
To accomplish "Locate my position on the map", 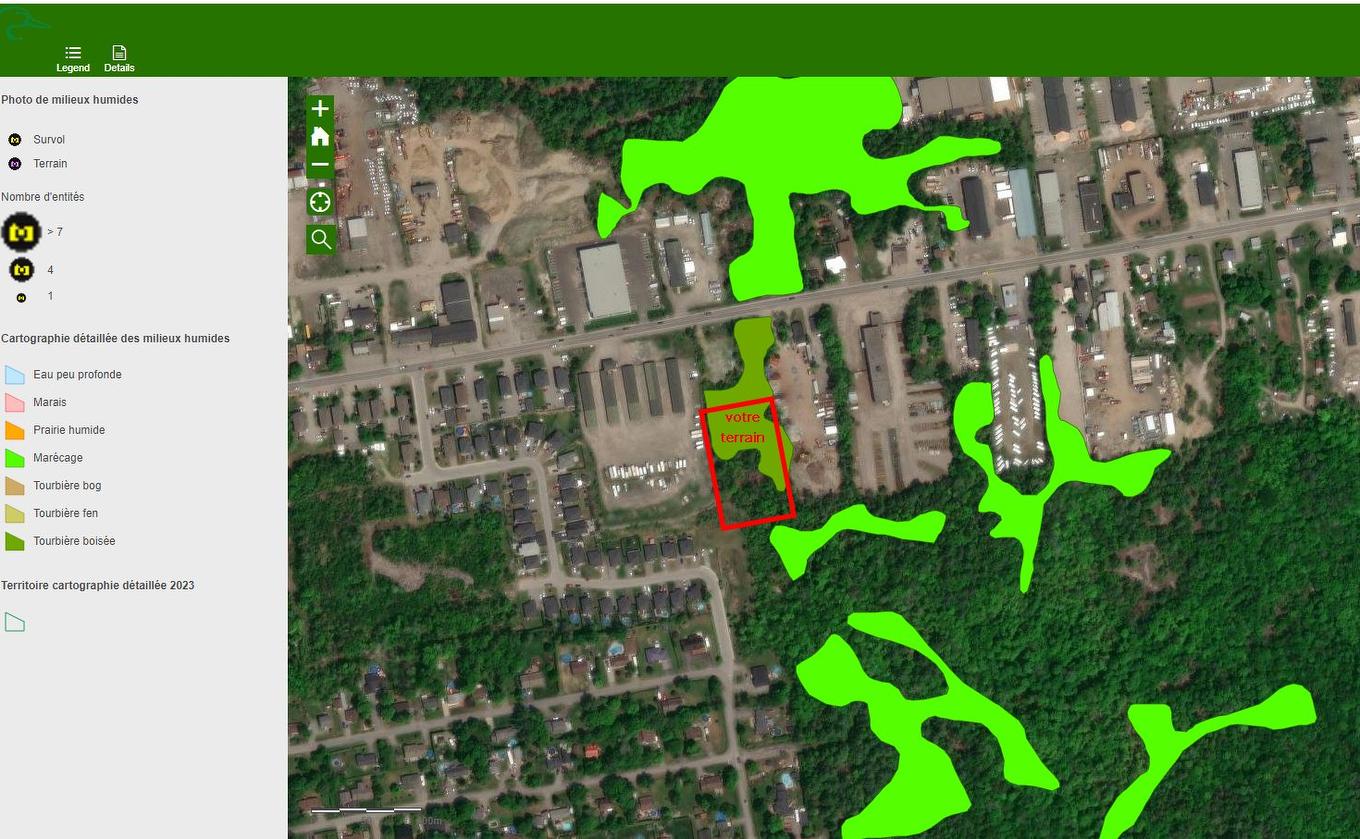I will tap(320, 202).
